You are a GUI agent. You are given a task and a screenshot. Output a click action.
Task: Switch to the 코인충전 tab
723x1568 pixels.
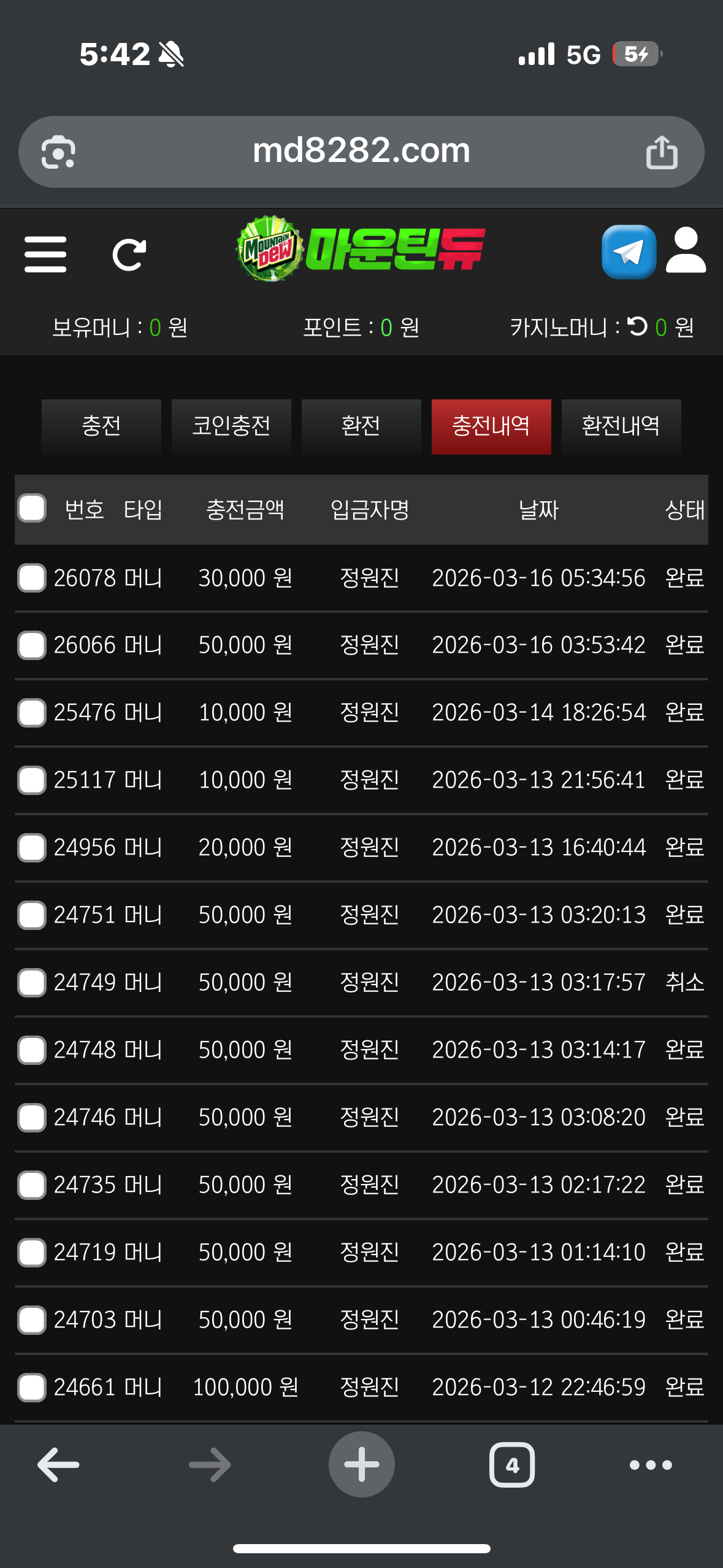[x=231, y=426]
